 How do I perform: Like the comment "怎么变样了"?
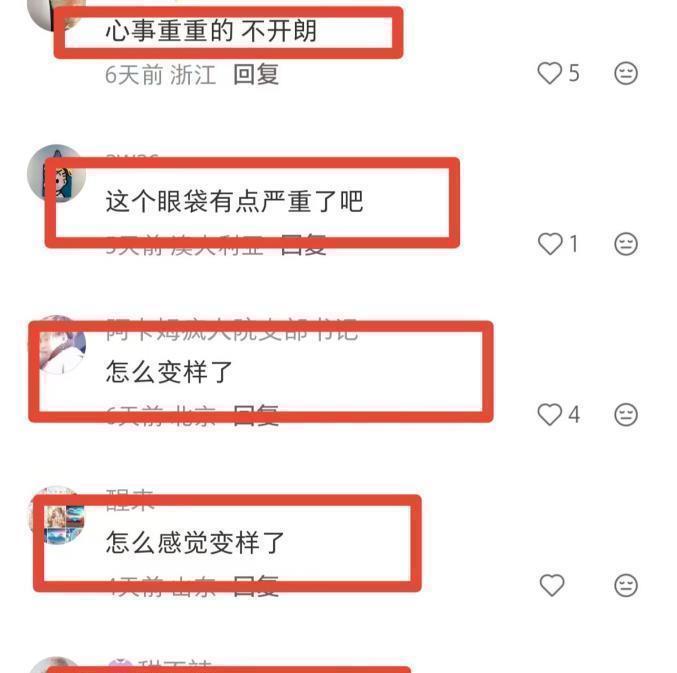coord(550,414)
